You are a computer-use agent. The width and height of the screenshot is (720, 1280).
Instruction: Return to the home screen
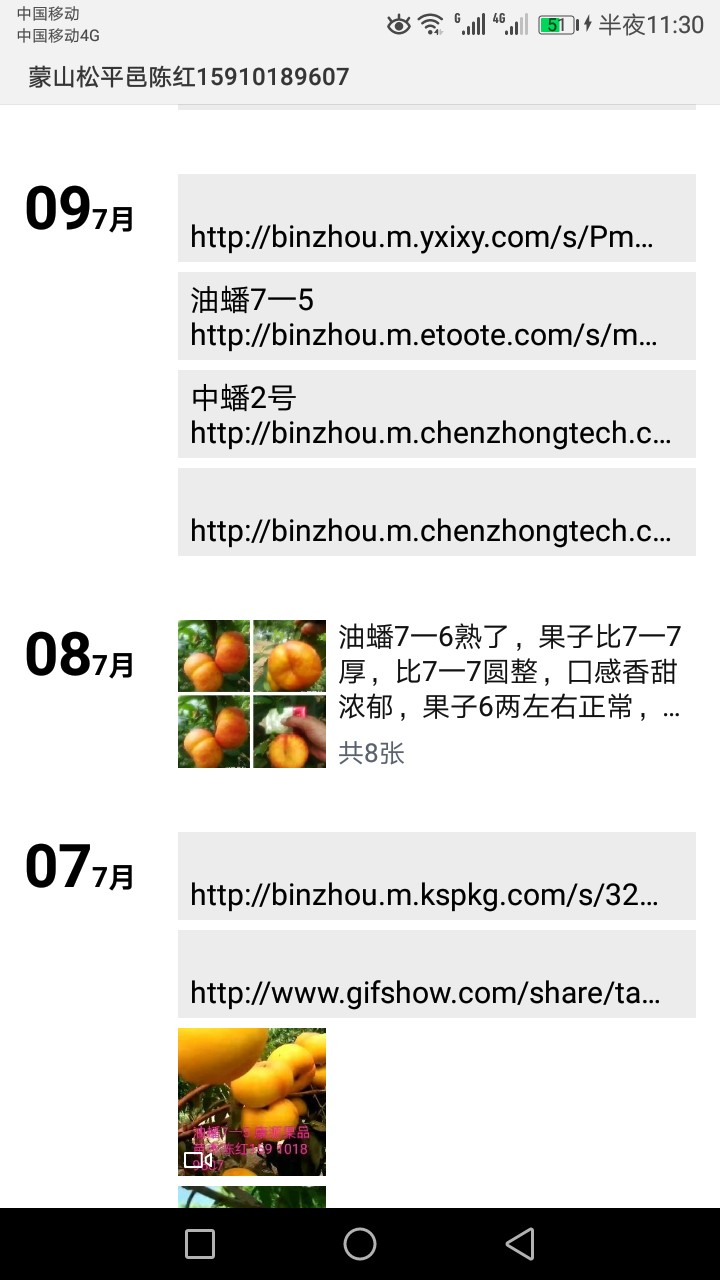(x=360, y=1244)
